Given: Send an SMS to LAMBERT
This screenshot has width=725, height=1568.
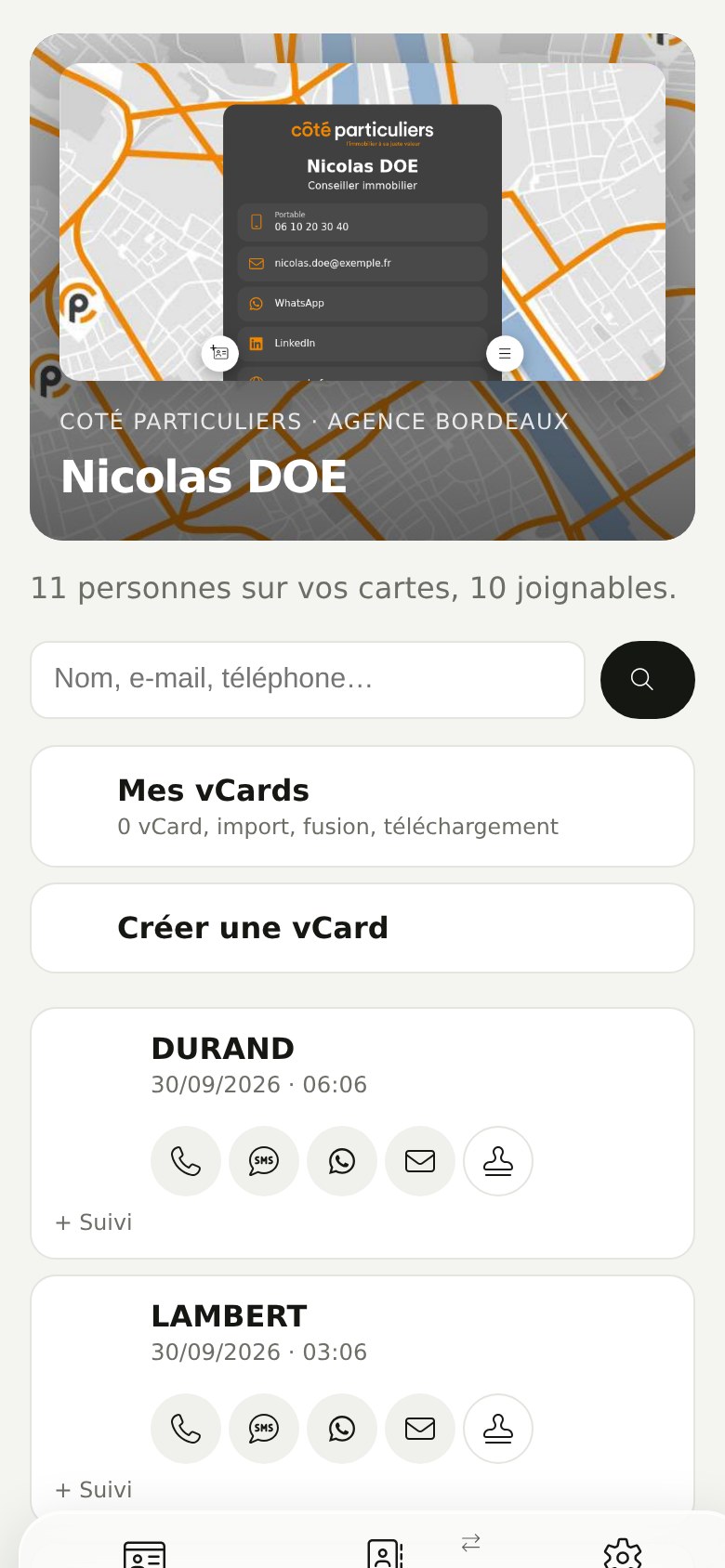Looking at the screenshot, I should (264, 1429).
